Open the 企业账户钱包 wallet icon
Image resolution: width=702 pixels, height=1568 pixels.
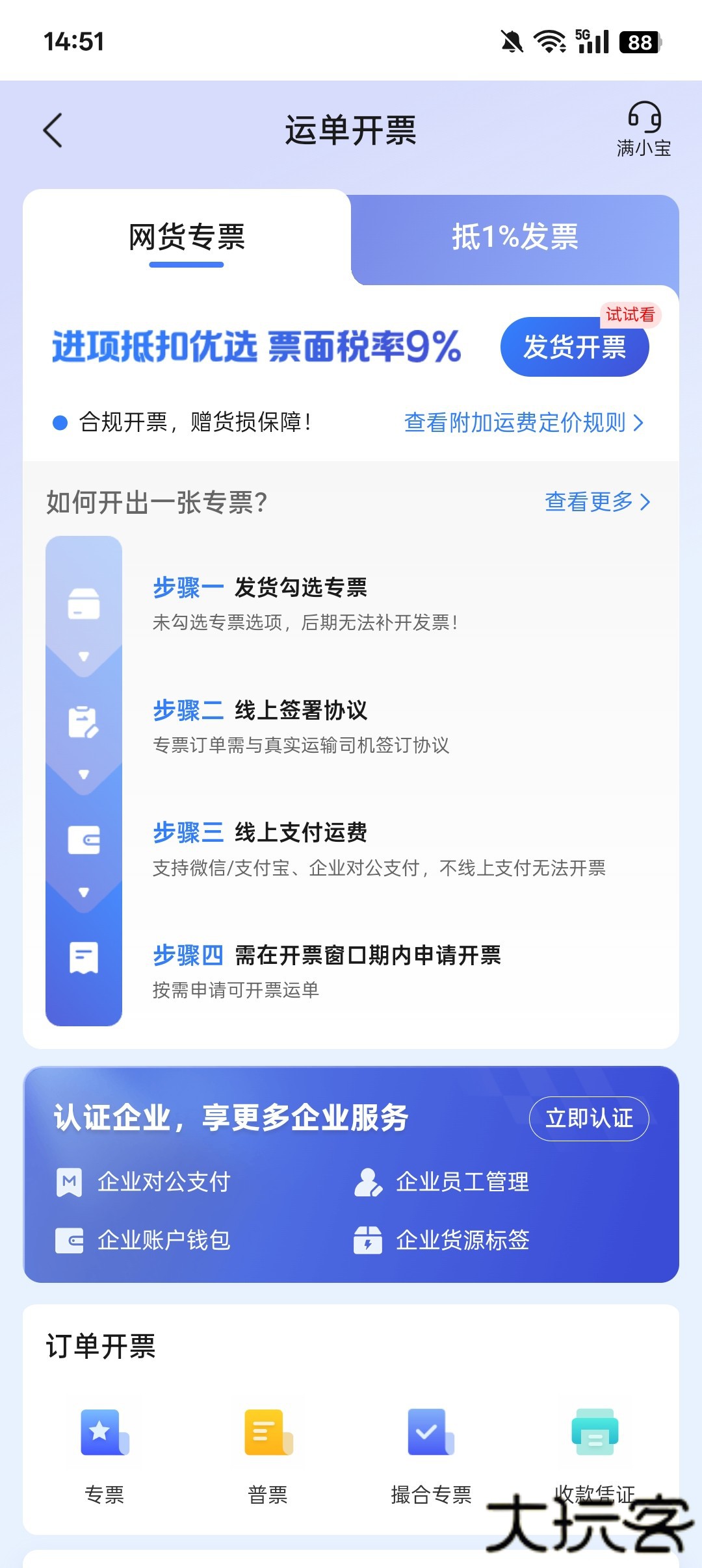[68, 1240]
